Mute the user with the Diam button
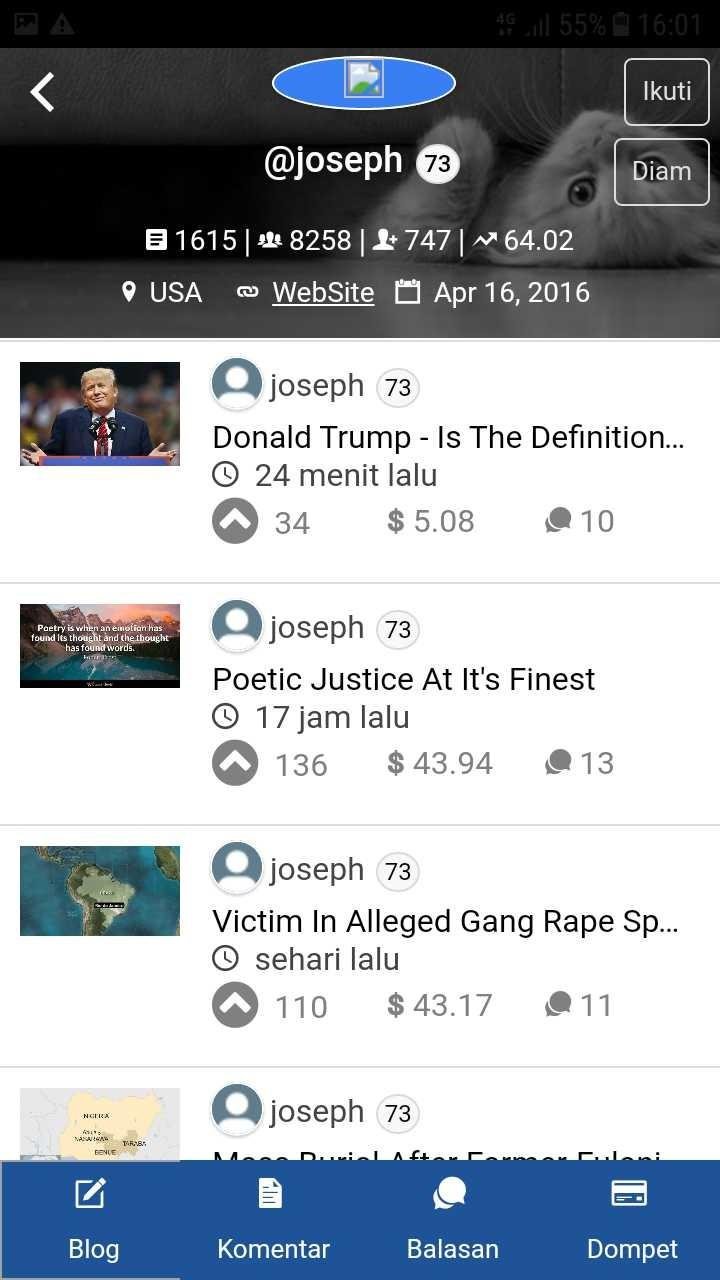 pos(661,171)
